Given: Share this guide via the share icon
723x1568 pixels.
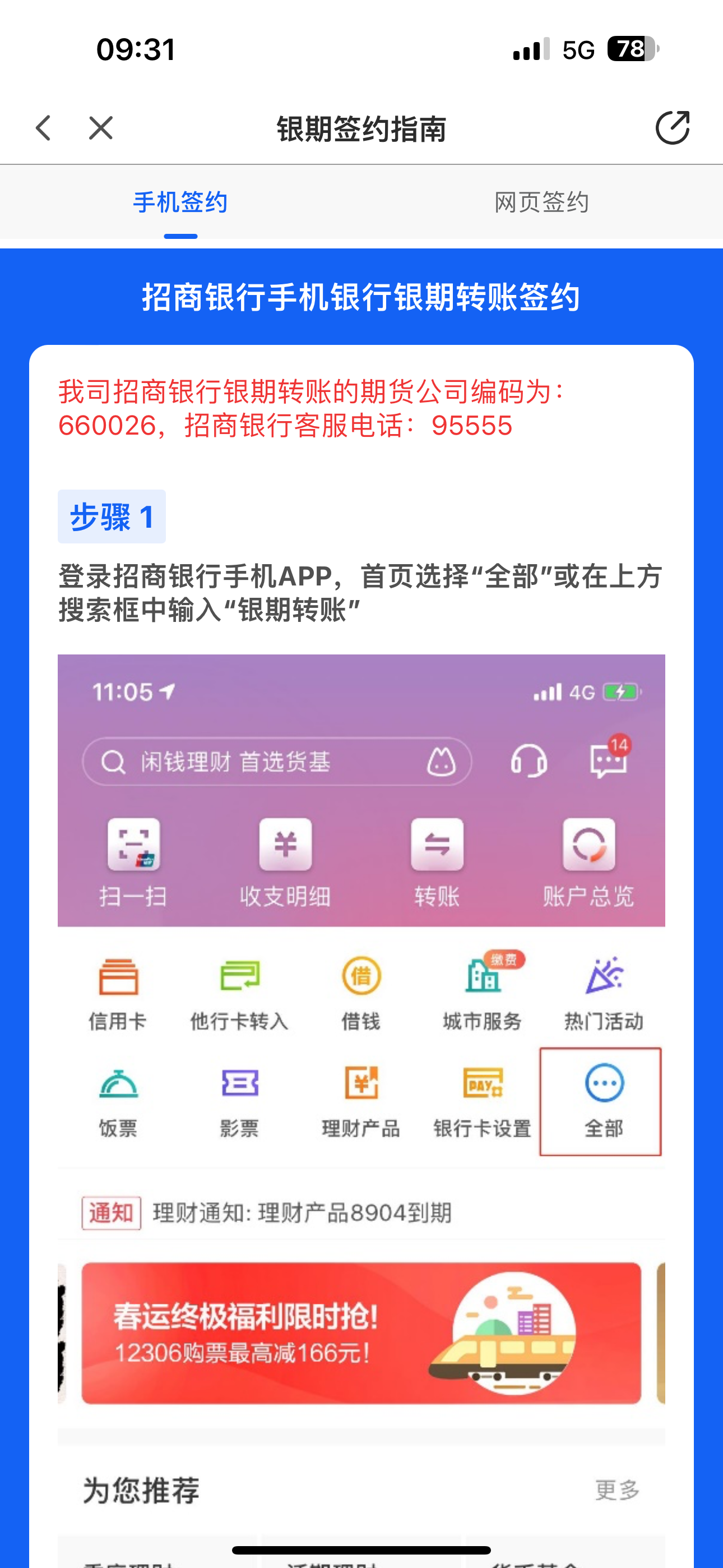Looking at the screenshot, I should 672,128.
